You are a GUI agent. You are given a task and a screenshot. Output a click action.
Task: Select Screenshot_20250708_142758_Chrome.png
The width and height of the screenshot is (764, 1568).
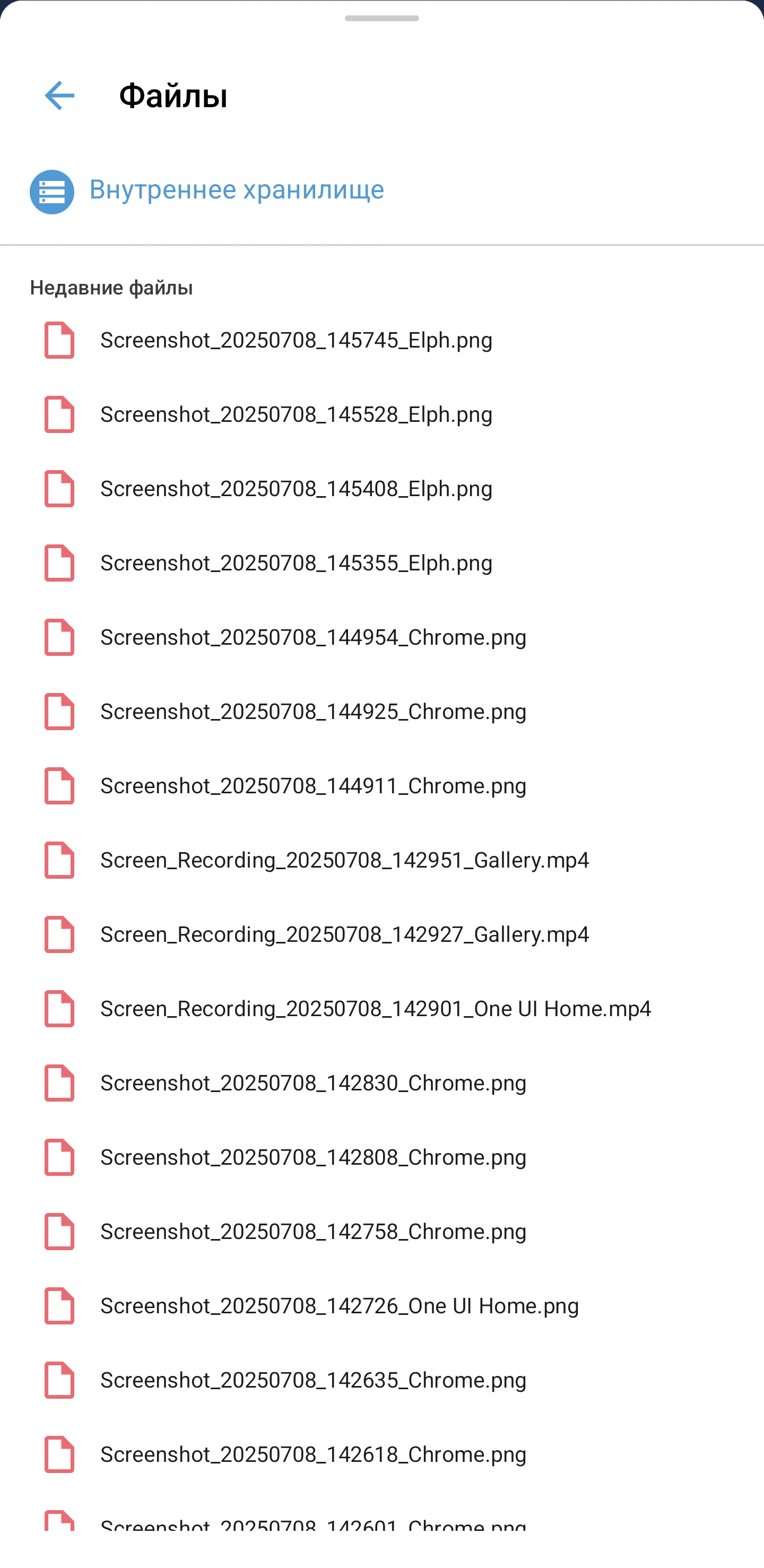(x=313, y=1231)
